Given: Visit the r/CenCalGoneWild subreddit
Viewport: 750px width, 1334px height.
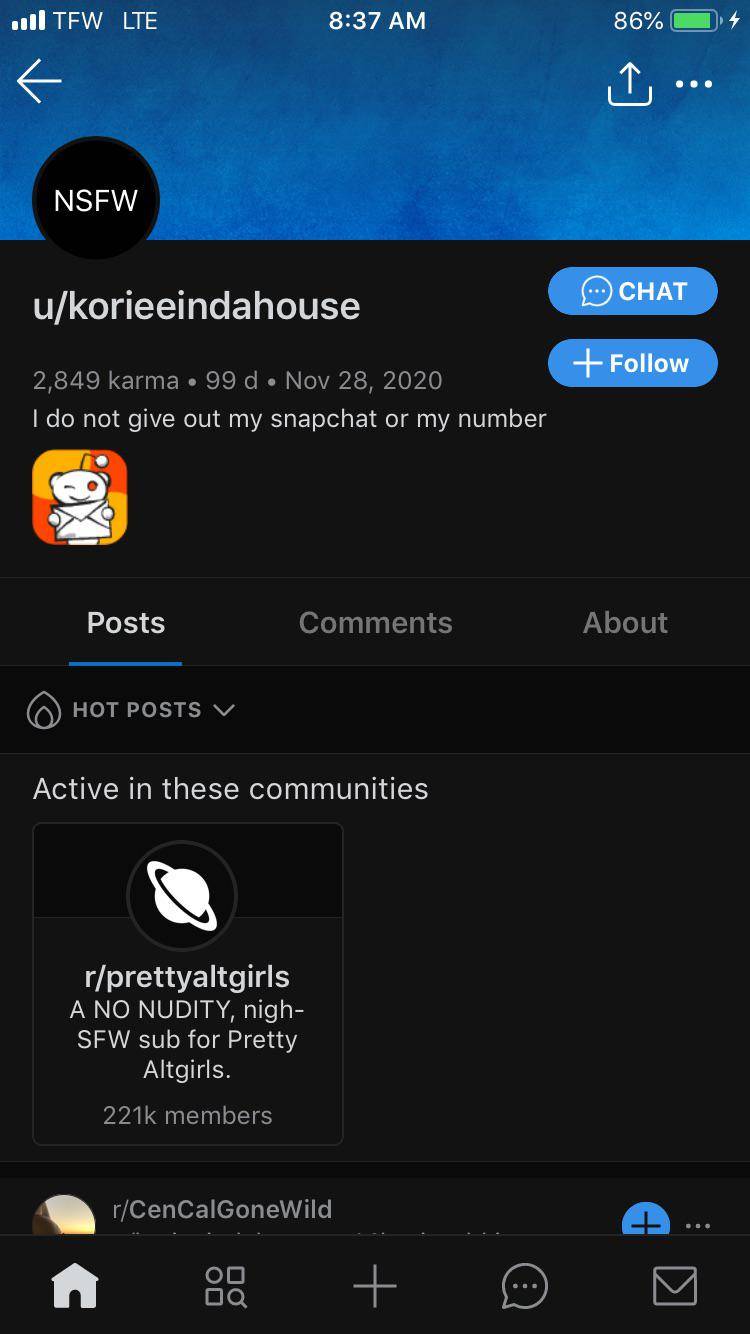Looking at the screenshot, I should pyautogui.click(x=221, y=1209).
